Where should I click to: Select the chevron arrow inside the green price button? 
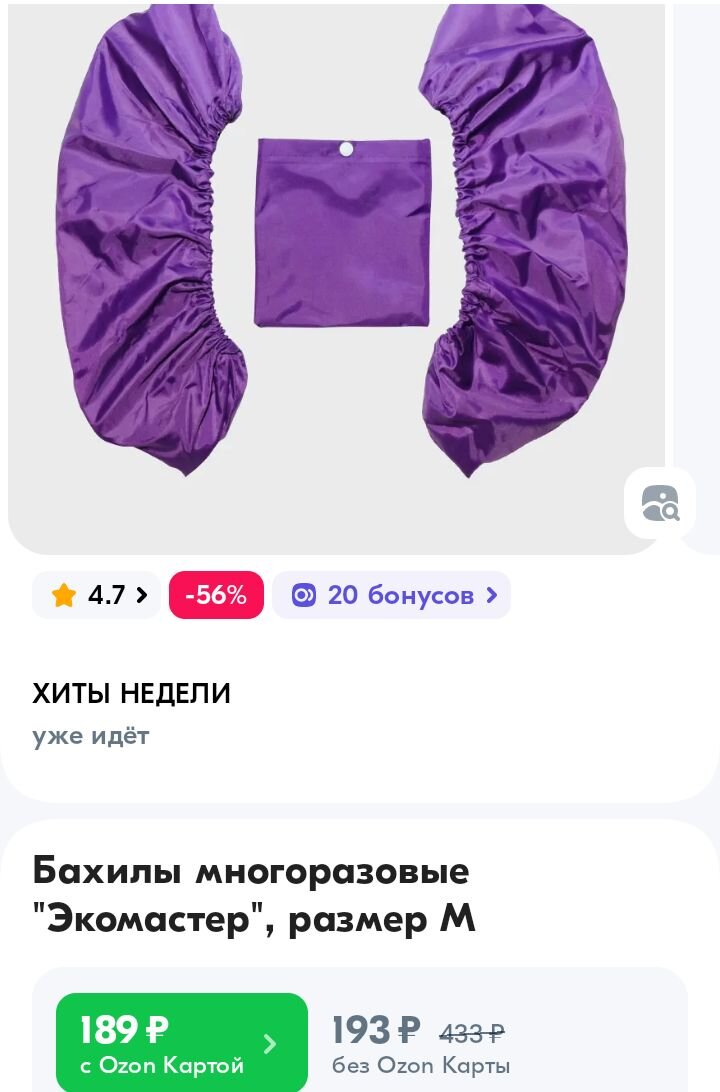pos(269,1043)
